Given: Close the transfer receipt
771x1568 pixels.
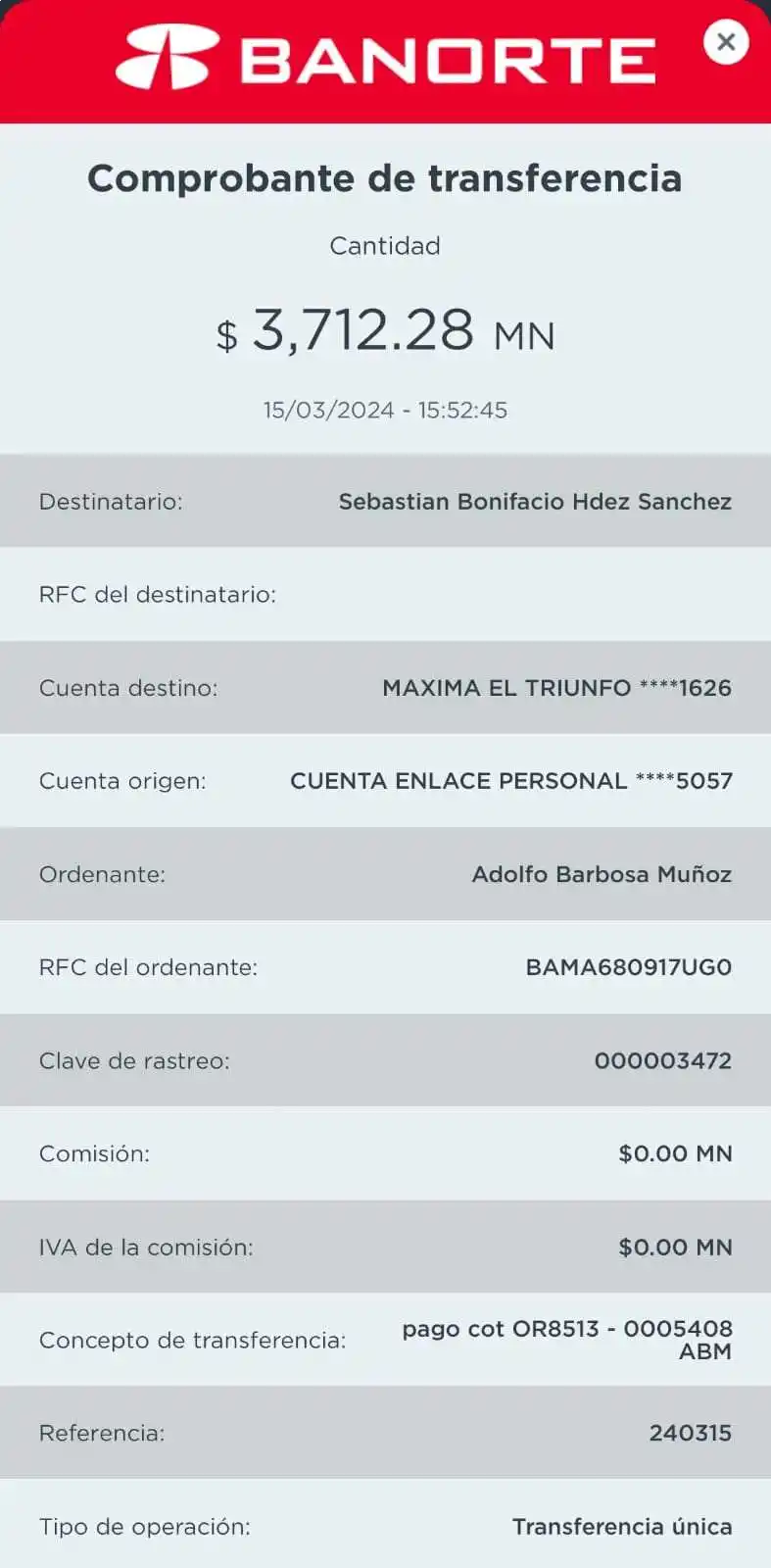Looking at the screenshot, I should coord(726,42).
